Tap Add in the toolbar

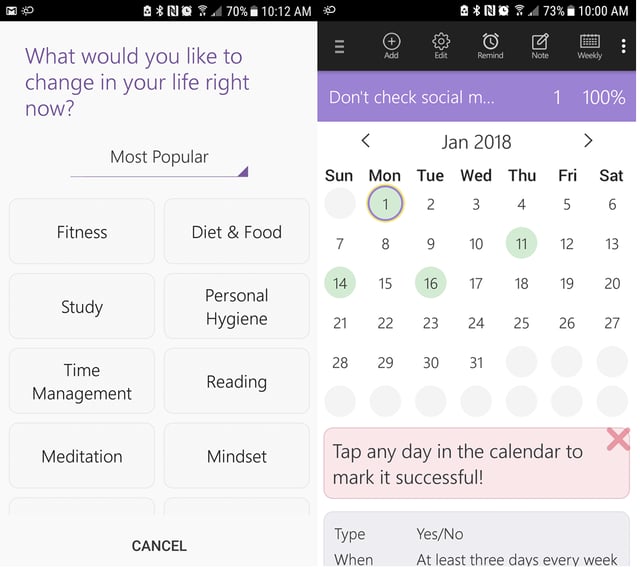391,46
